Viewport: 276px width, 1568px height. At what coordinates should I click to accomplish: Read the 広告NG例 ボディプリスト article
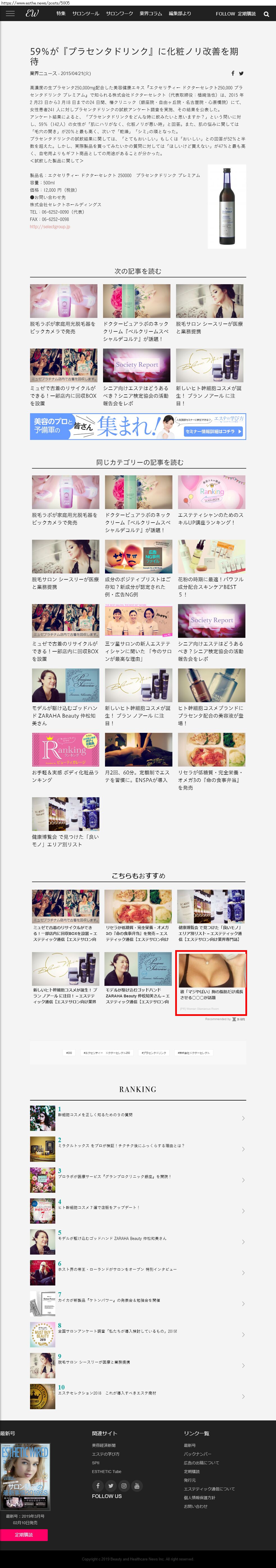[138, 587]
